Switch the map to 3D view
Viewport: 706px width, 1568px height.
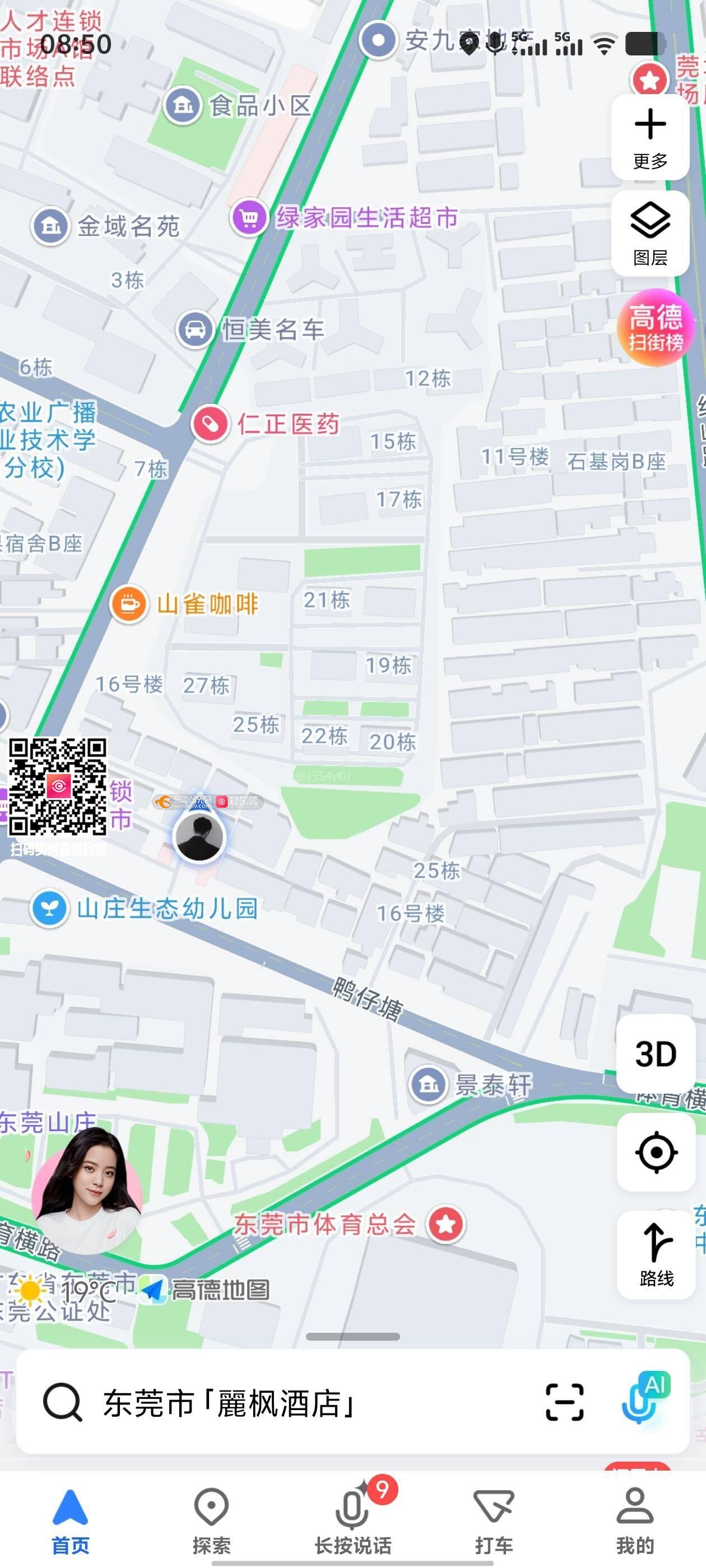[x=656, y=1054]
